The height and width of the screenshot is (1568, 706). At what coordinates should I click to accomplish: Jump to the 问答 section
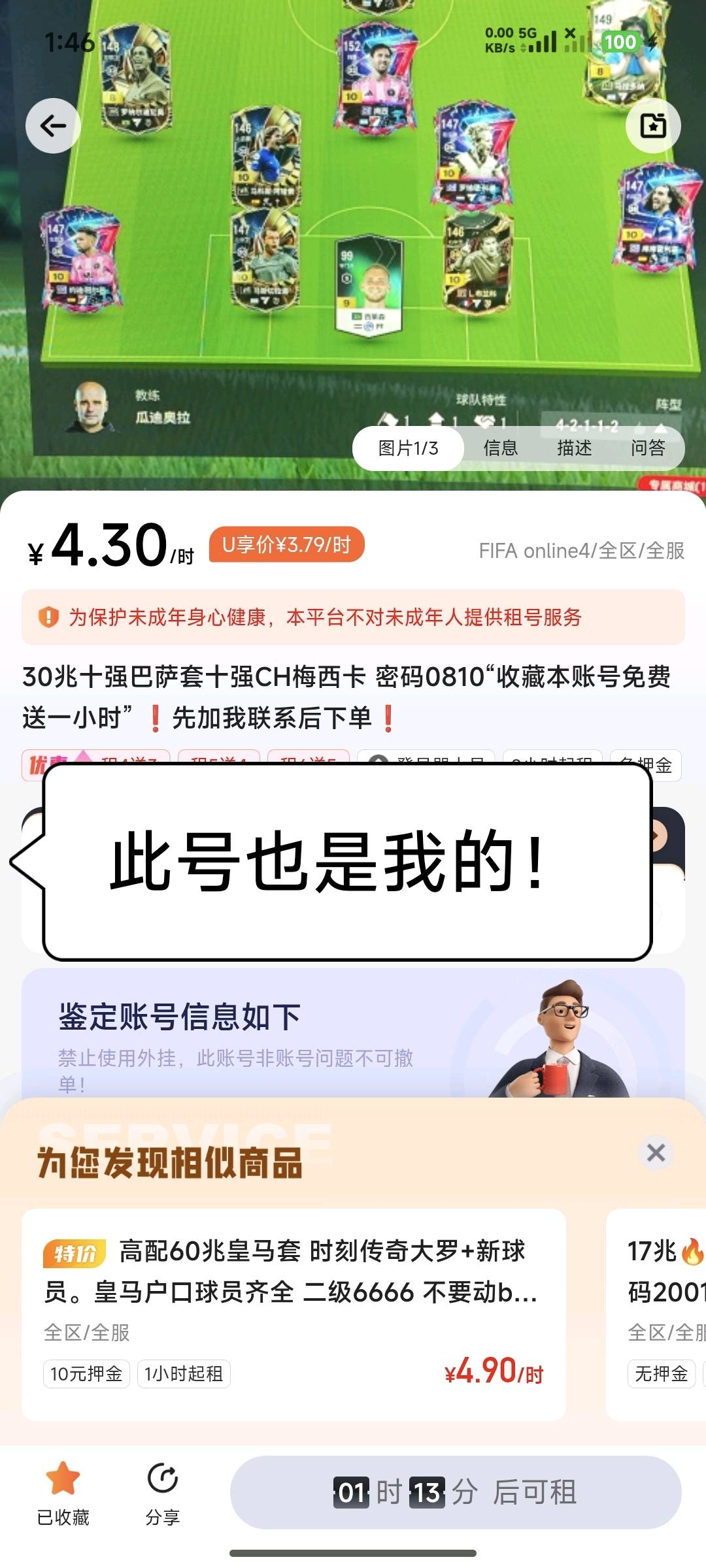647,448
